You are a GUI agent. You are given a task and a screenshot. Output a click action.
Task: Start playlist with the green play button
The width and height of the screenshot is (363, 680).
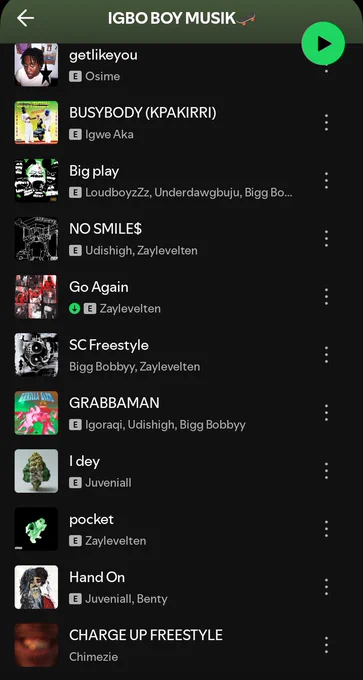pos(323,43)
